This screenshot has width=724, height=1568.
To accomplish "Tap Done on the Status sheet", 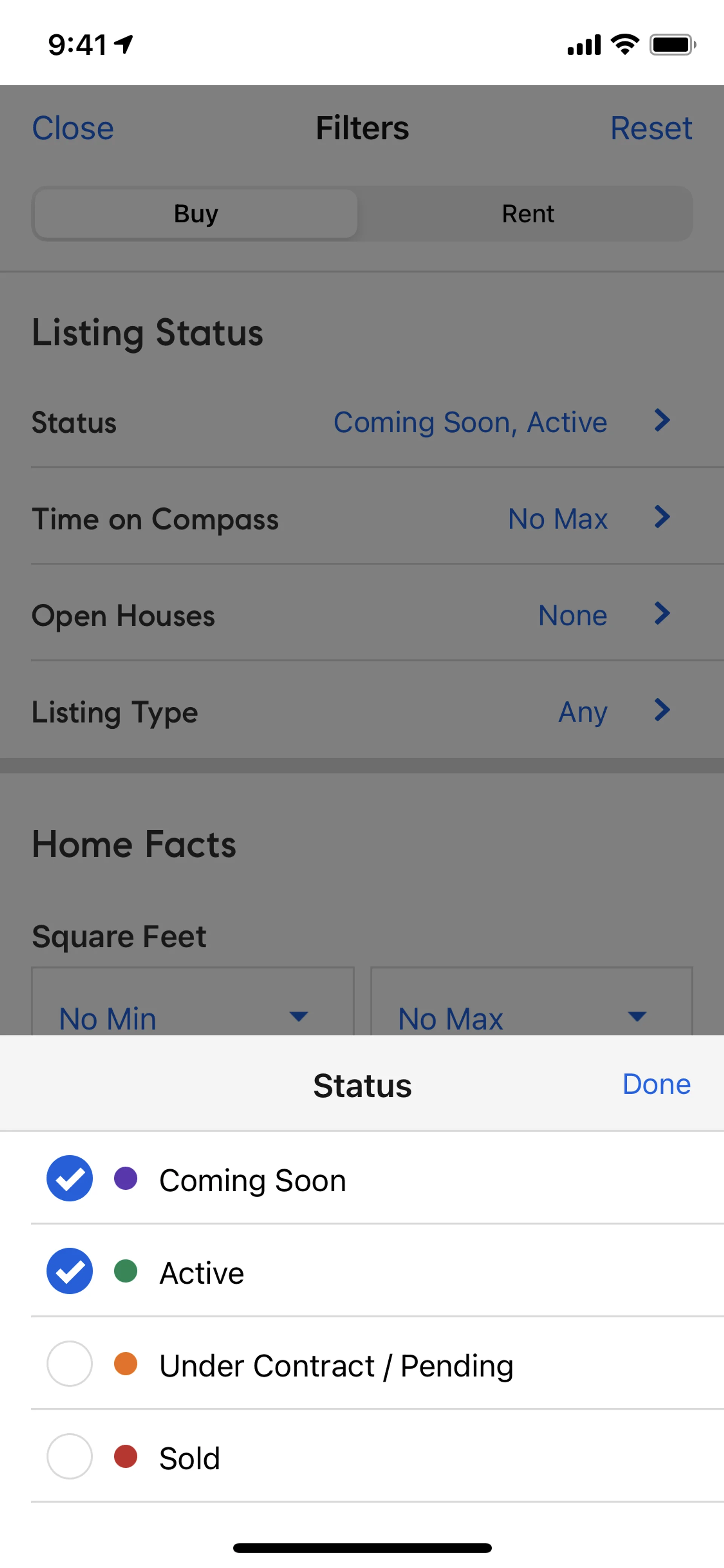I will click(x=656, y=1084).
